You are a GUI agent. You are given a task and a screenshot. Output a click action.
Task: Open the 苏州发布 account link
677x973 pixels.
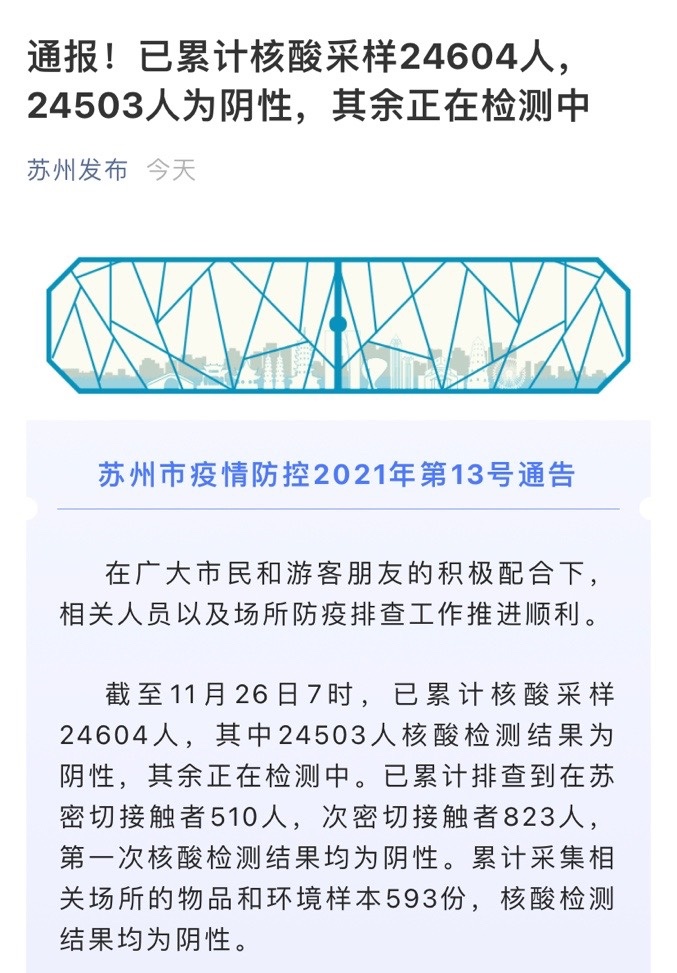click(77, 170)
